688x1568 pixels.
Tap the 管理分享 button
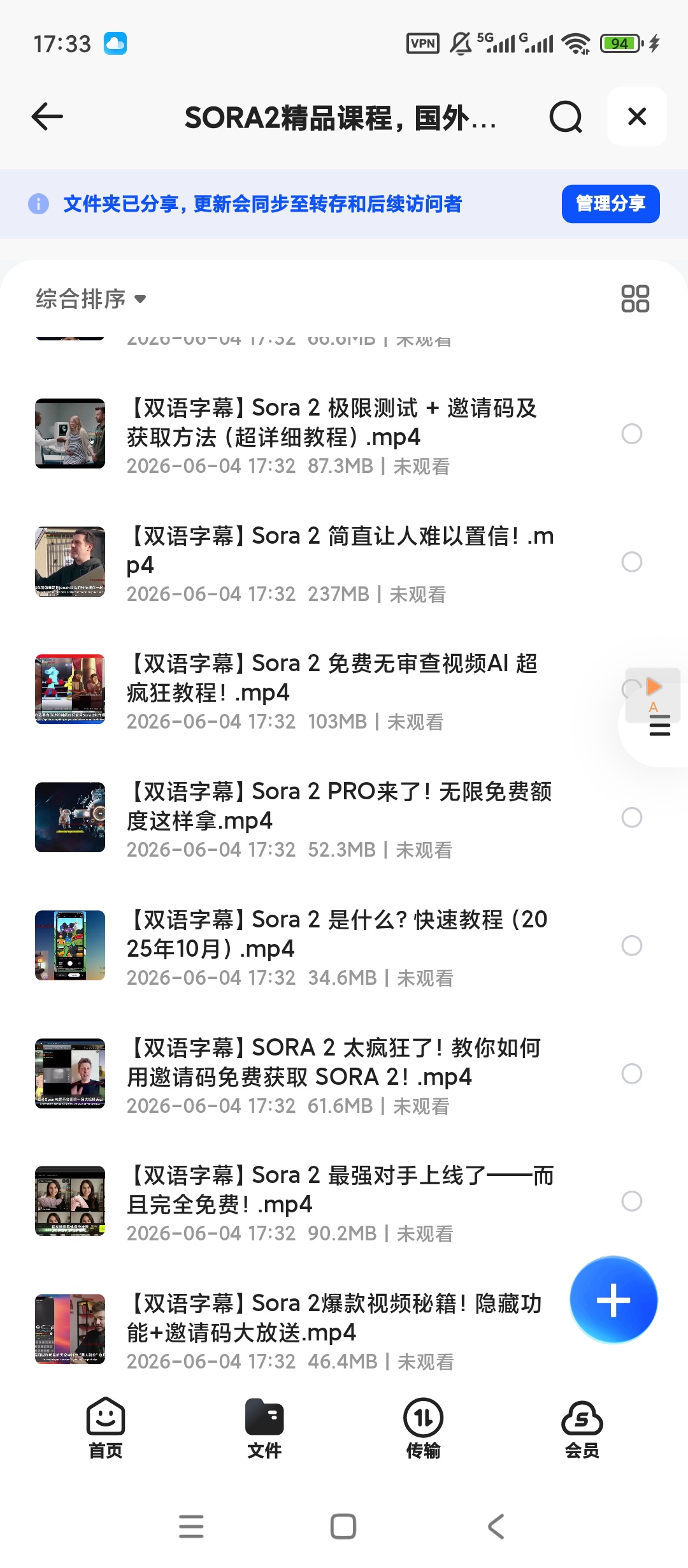tap(610, 204)
